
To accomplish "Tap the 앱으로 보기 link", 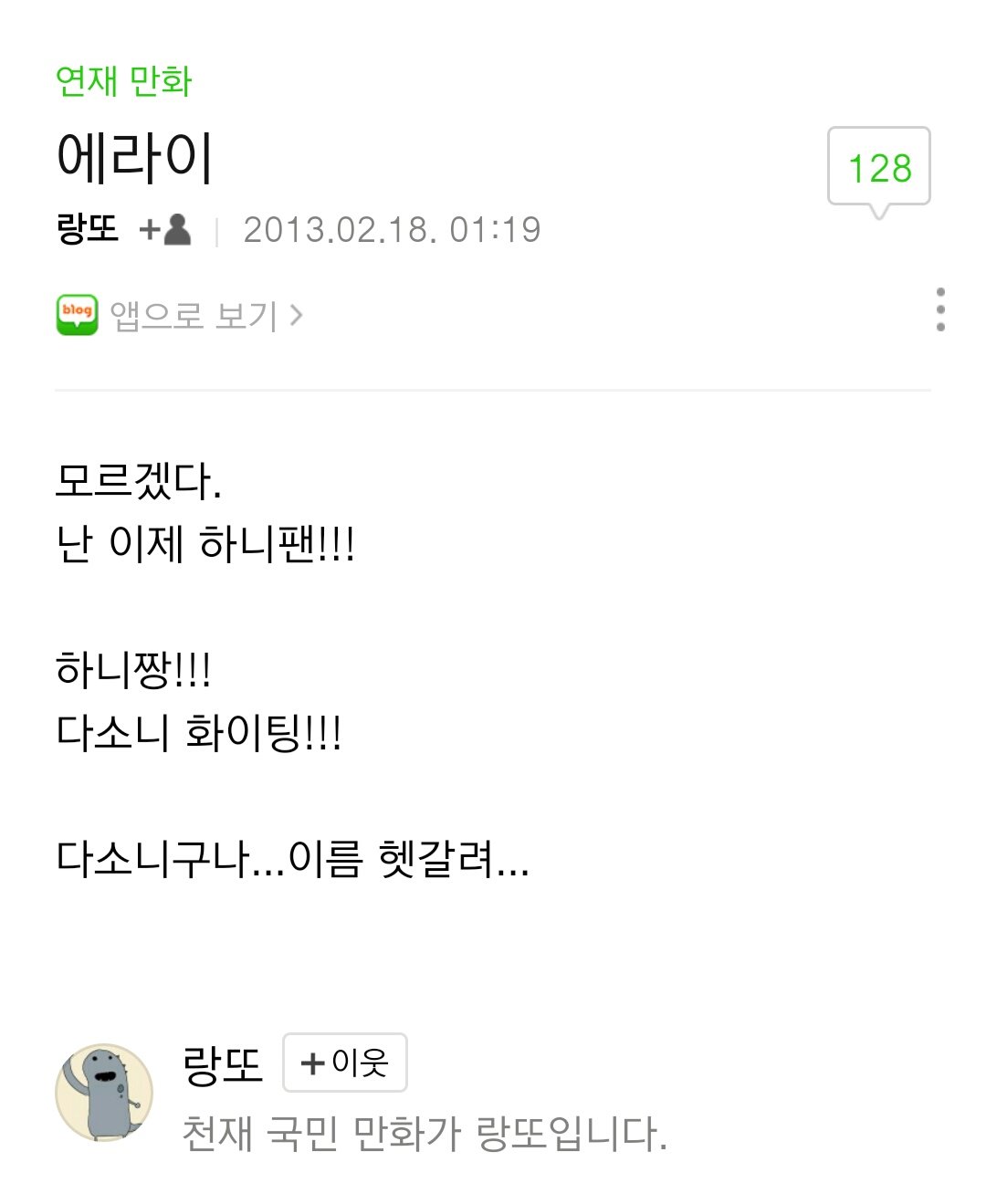I will click(193, 315).
